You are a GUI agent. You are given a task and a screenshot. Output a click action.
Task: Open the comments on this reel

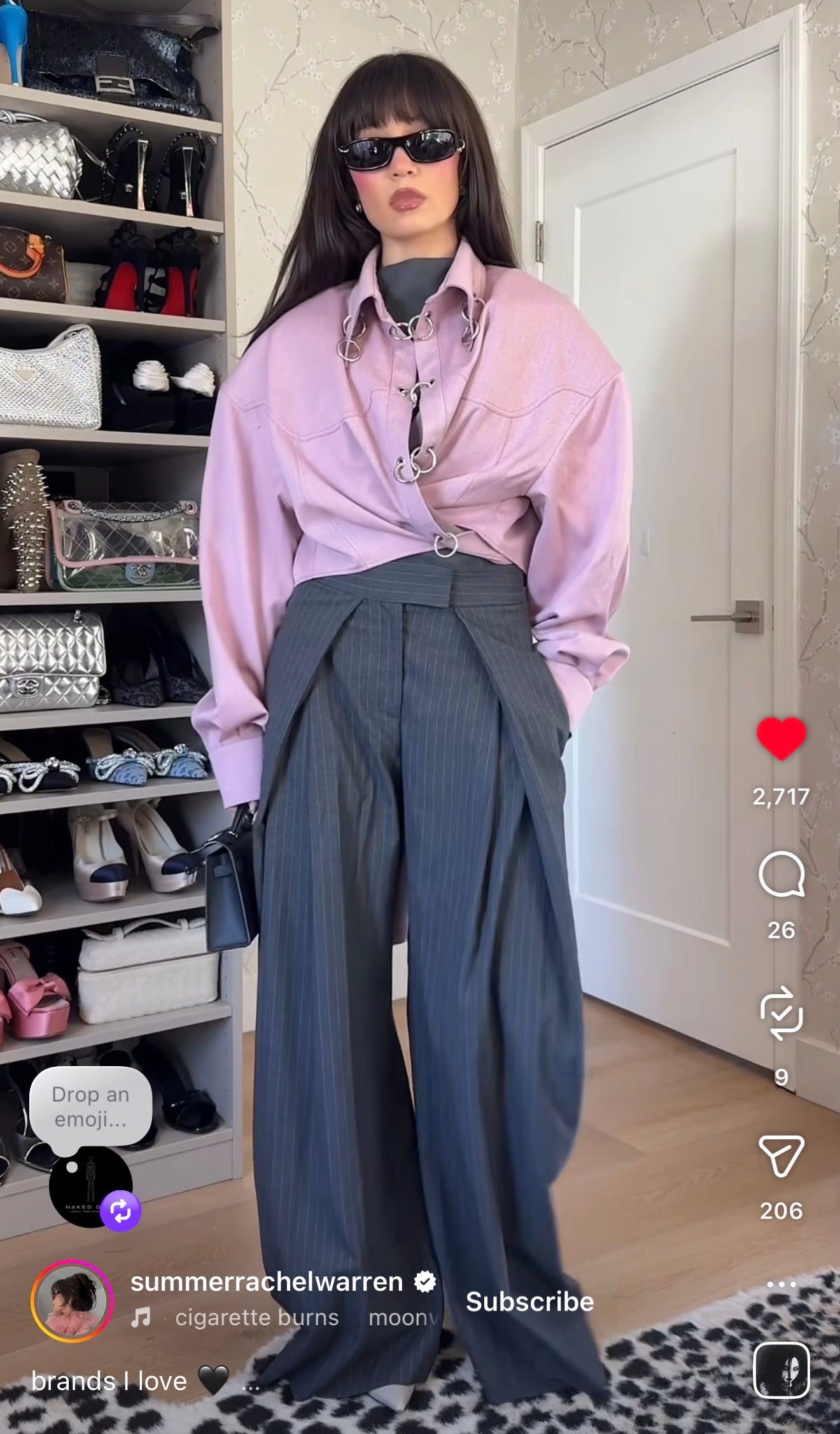pos(781,874)
